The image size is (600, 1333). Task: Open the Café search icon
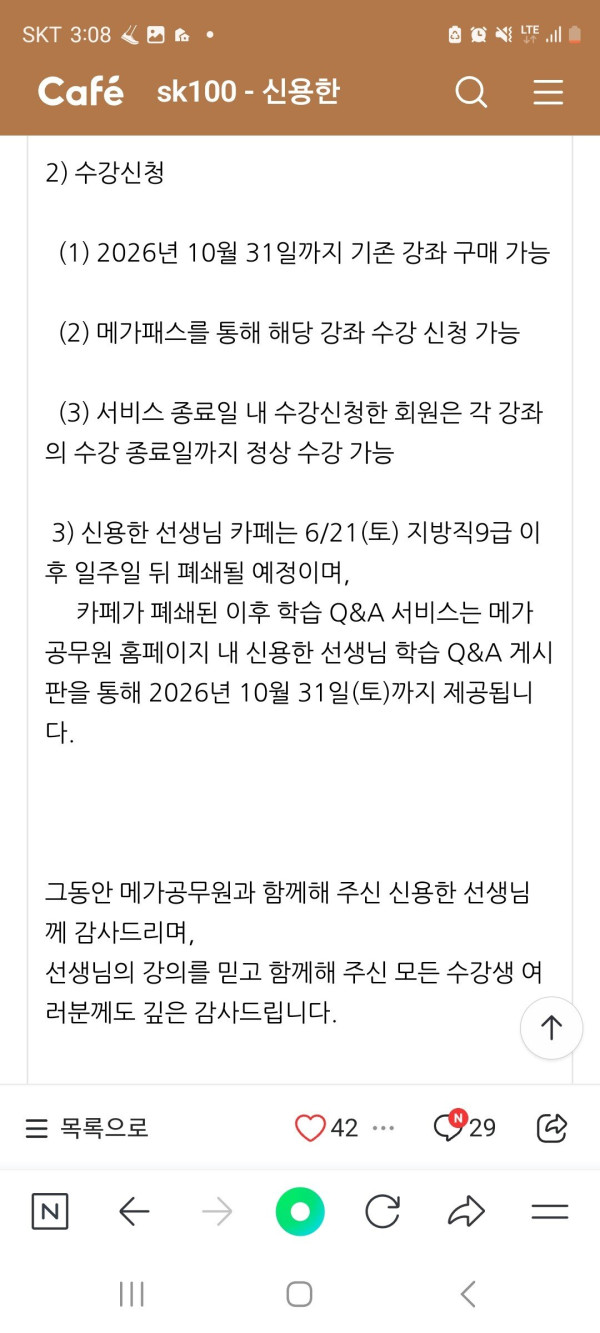pyautogui.click(x=471, y=92)
